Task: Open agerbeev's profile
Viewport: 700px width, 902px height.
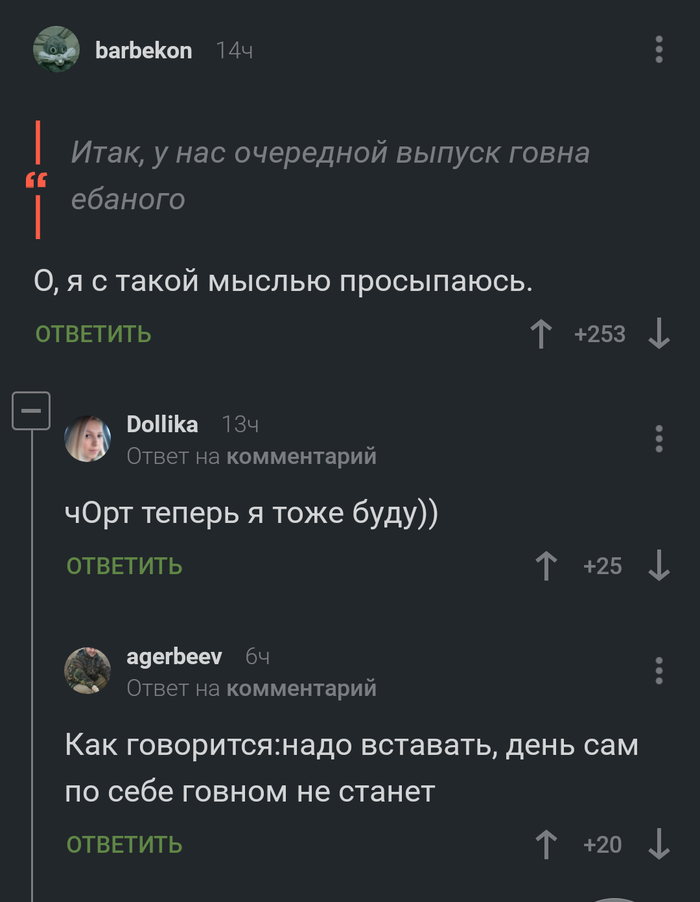Action: pyautogui.click(x=174, y=657)
